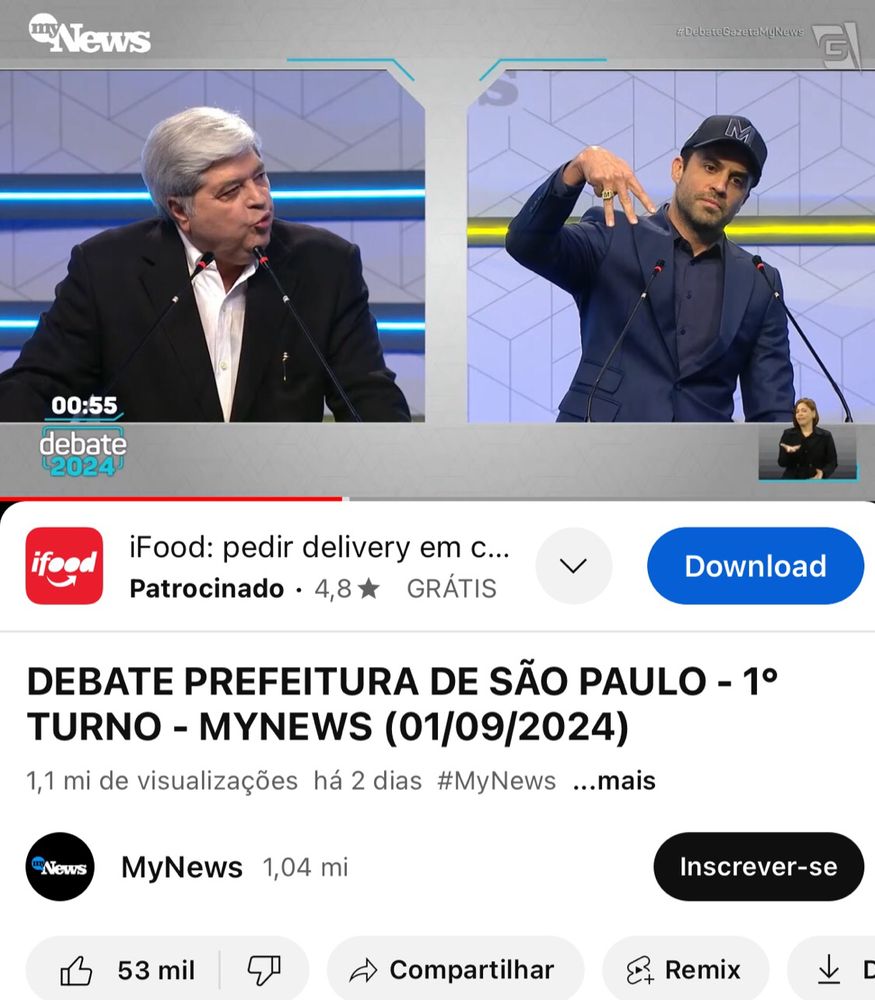Image resolution: width=875 pixels, height=1000 pixels.
Task: Subscribe with the Inscrever-se button
Action: [758, 867]
